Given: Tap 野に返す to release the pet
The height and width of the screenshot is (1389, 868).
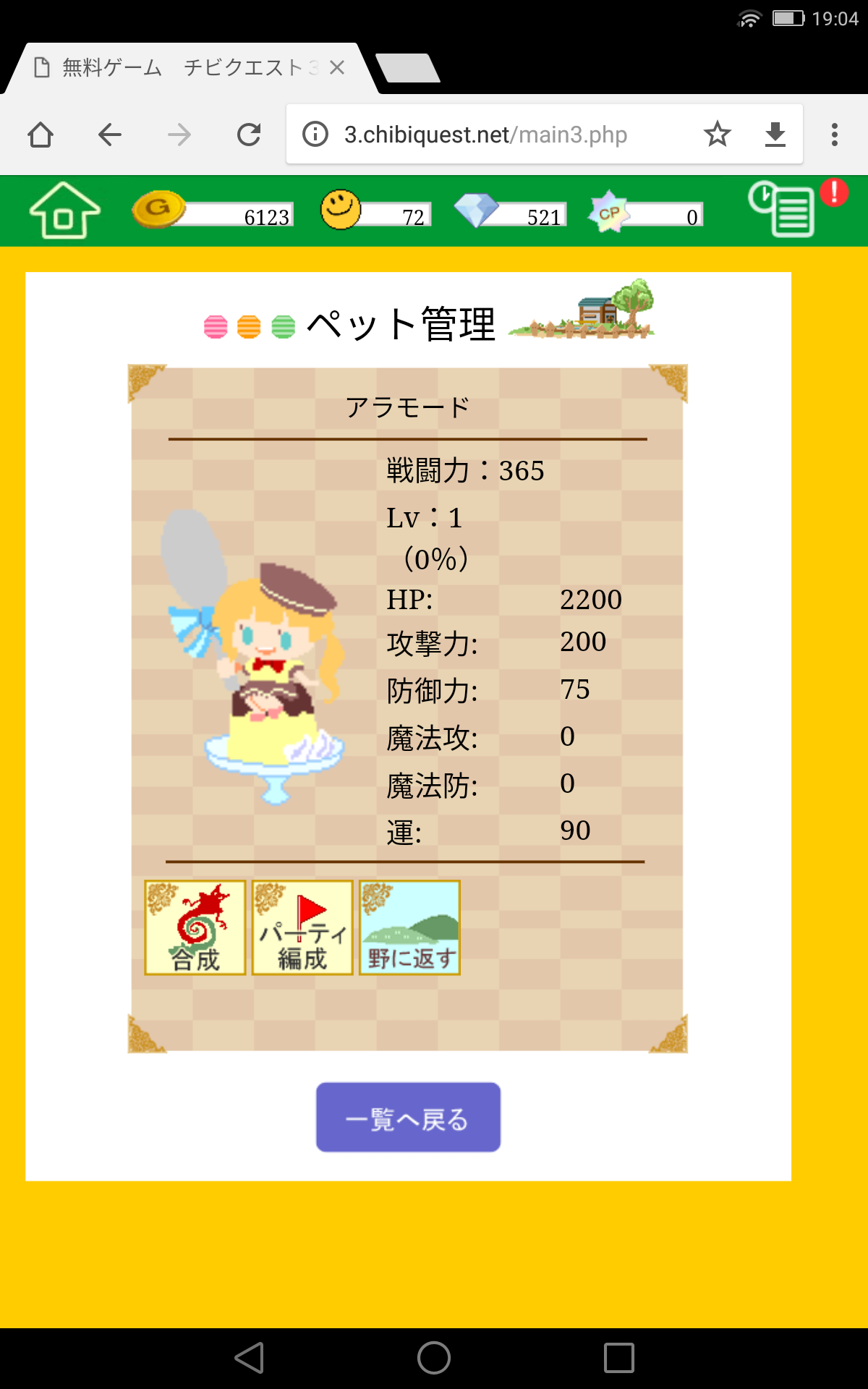Looking at the screenshot, I should pyautogui.click(x=409, y=927).
